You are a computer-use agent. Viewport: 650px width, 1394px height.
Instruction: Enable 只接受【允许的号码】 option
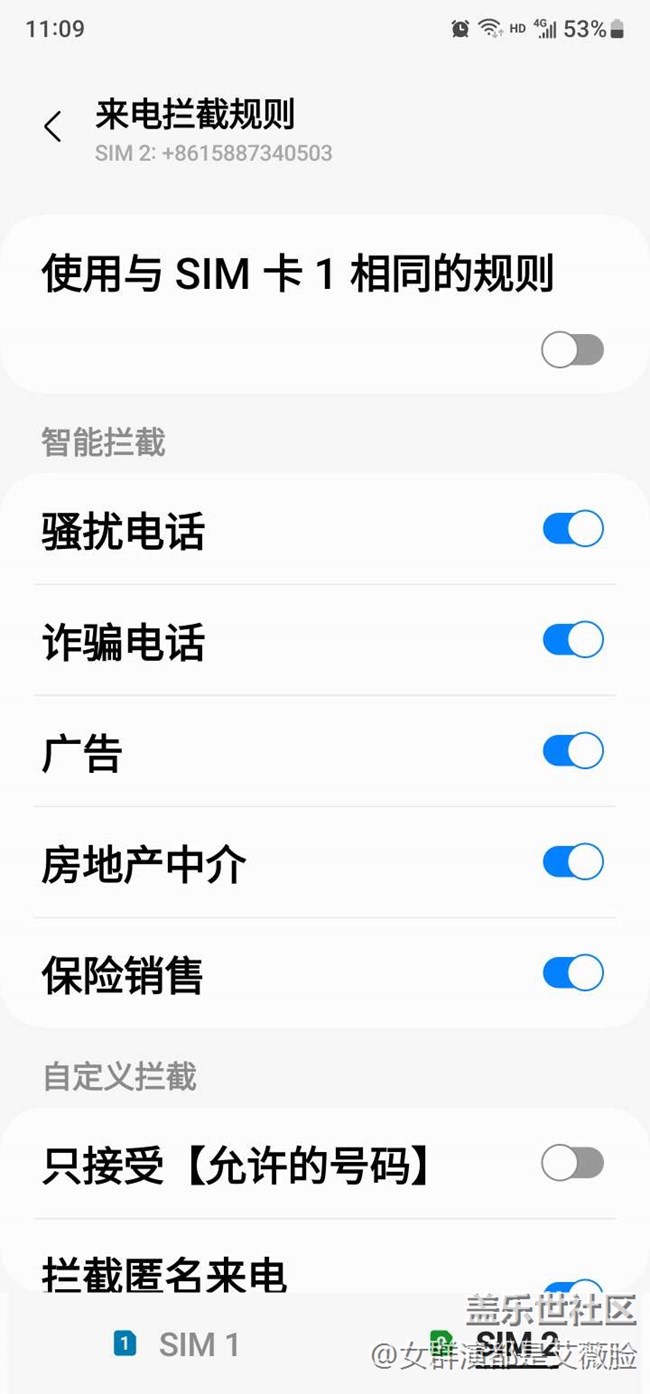pyautogui.click(x=572, y=1163)
